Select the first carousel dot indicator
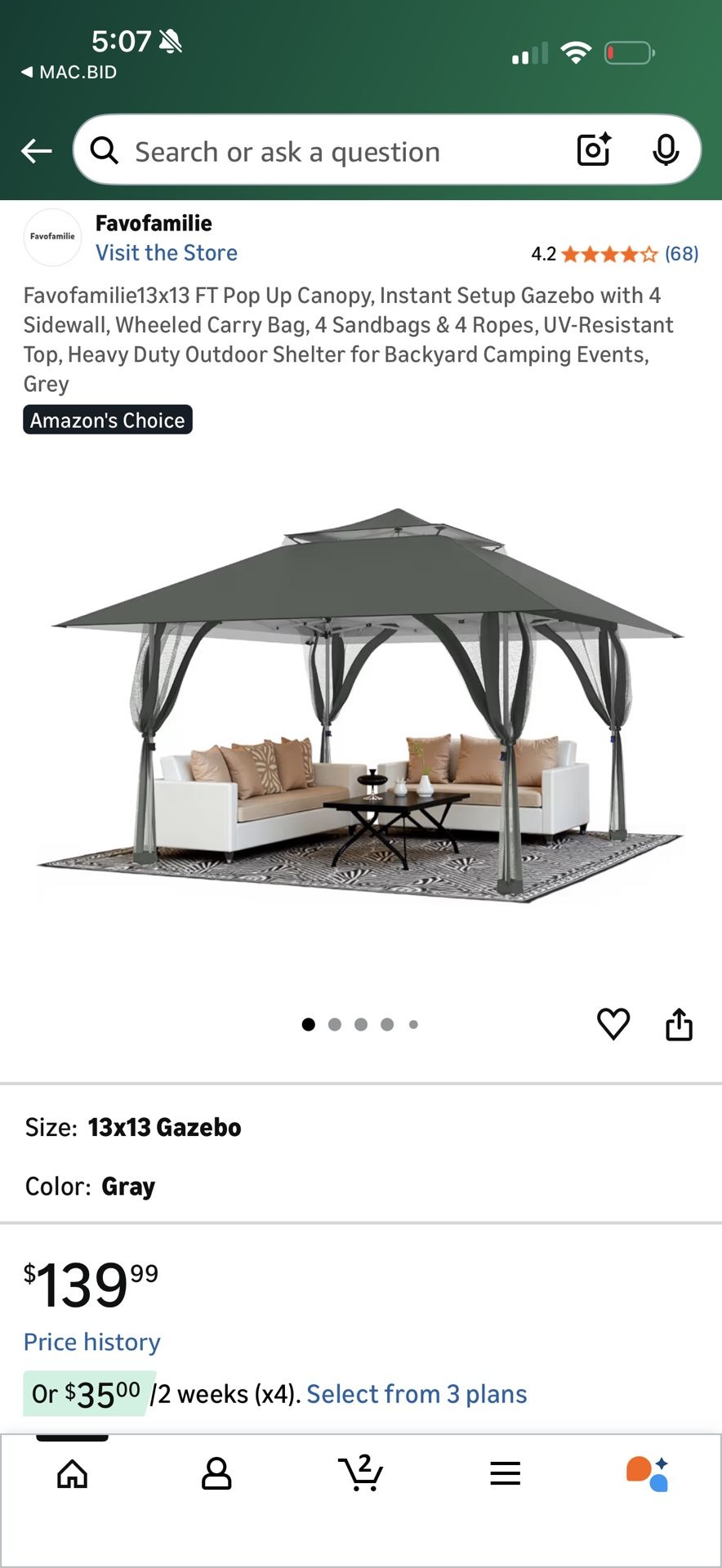 pyautogui.click(x=309, y=1025)
